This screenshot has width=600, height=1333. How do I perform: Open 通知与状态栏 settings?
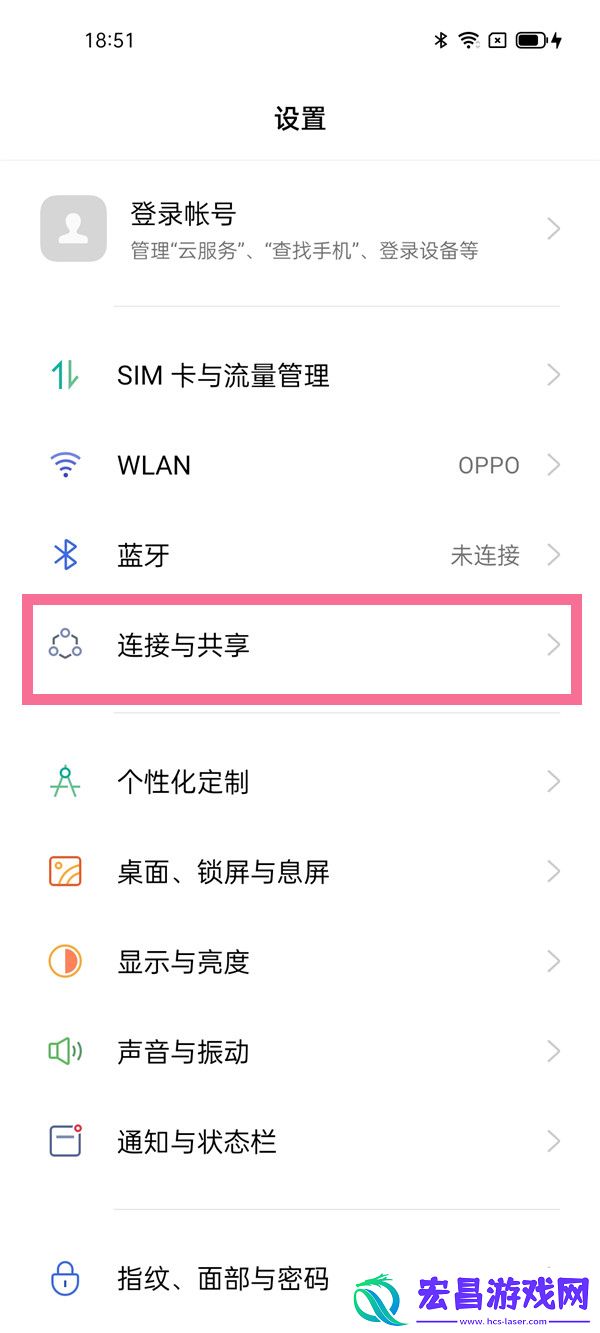pos(300,1142)
